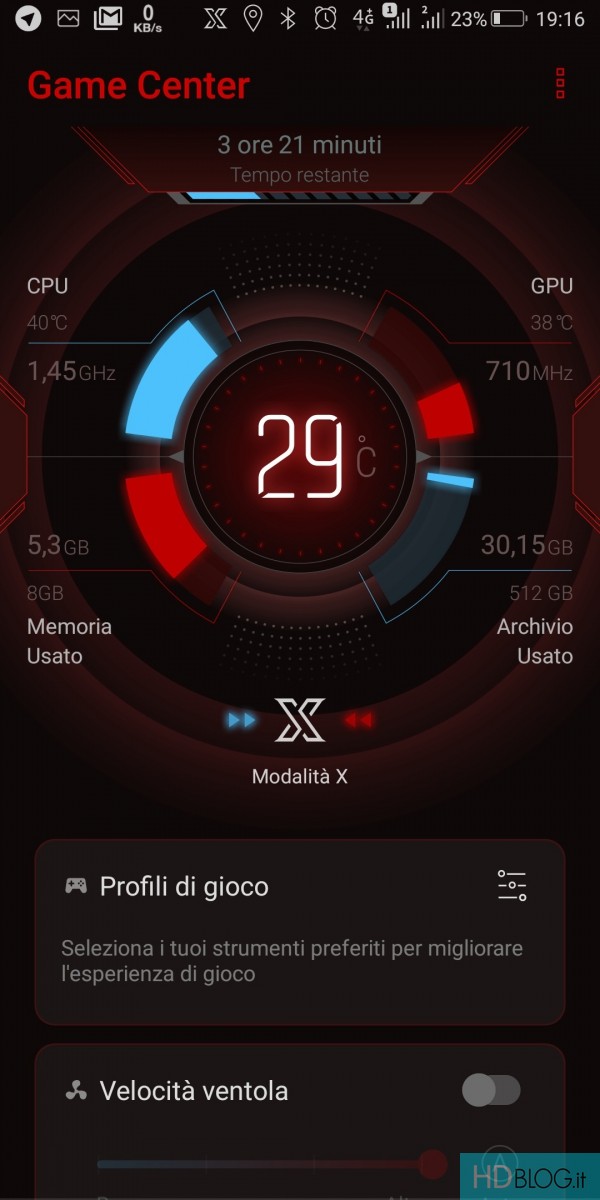Open the three-dot overflow menu
600x1200 pixels.
click(x=560, y=84)
